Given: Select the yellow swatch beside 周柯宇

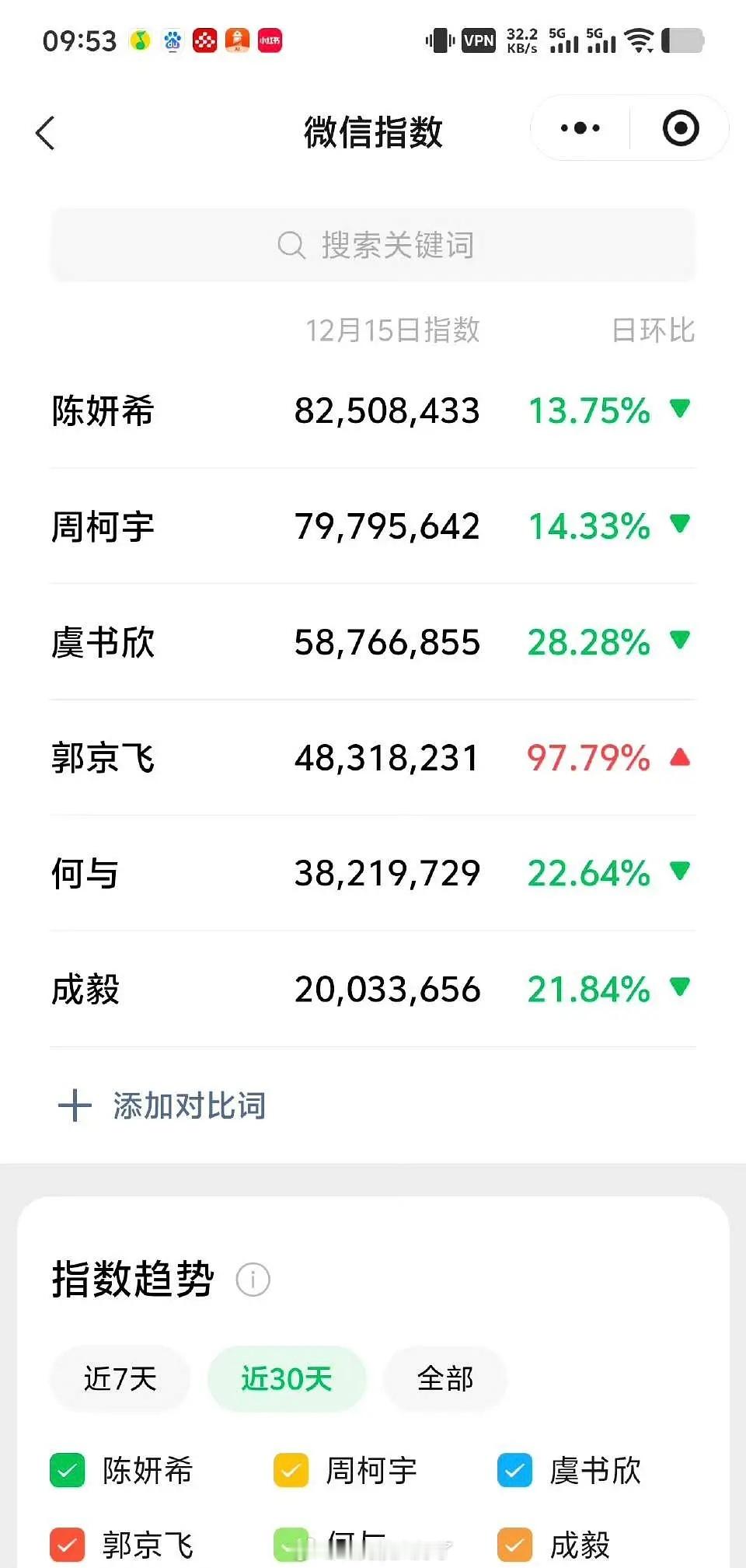Looking at the screenshot, I should [x=291, y=1470].
